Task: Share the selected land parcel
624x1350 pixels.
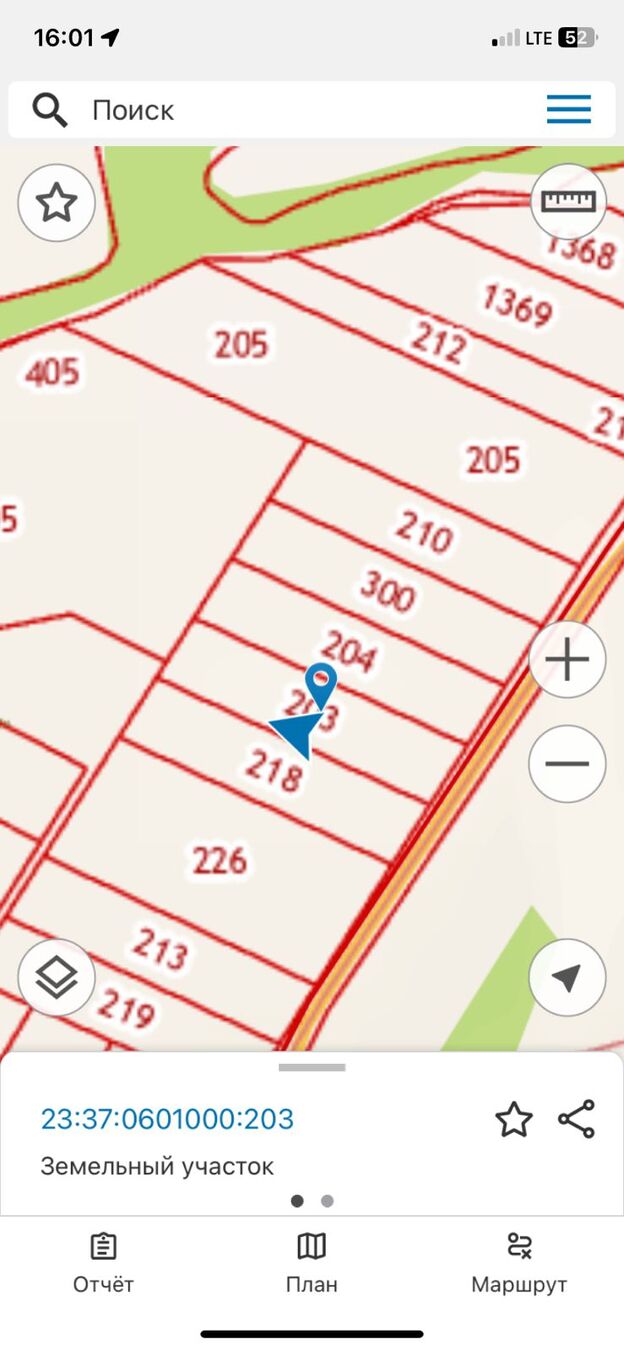Action: point(577,1119)
